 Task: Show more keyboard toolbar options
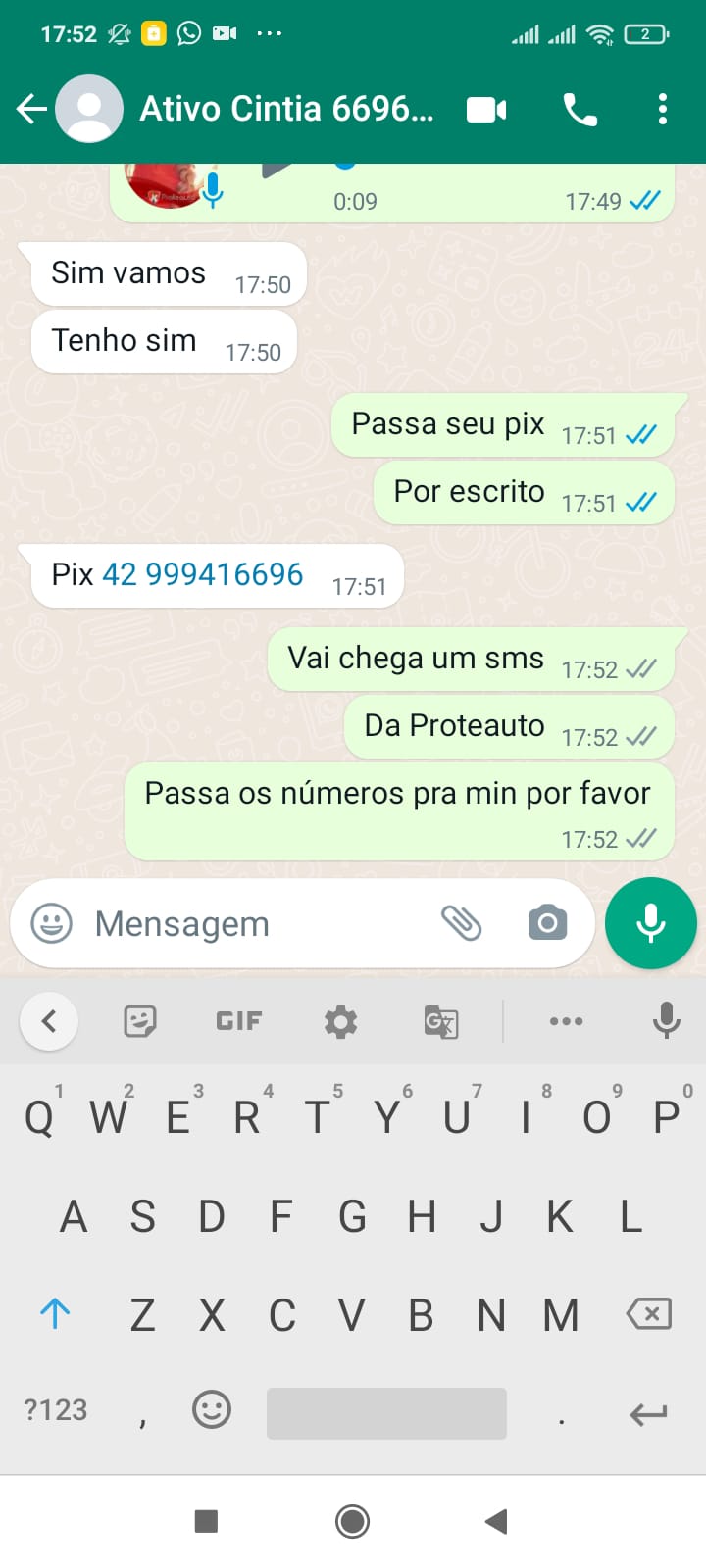point(566,1021)
